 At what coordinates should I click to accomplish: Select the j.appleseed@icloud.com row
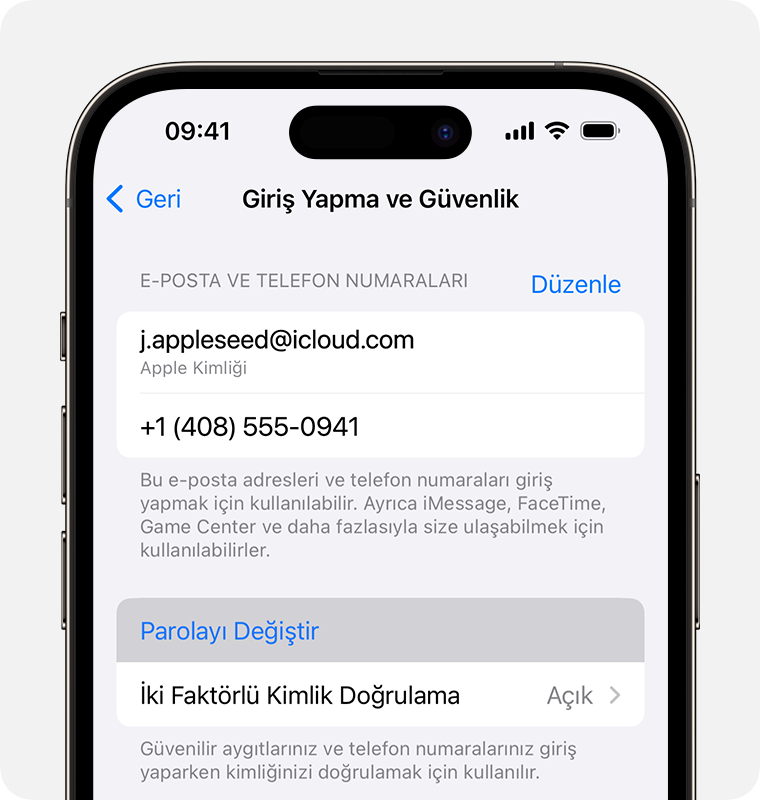coord(380,352)
